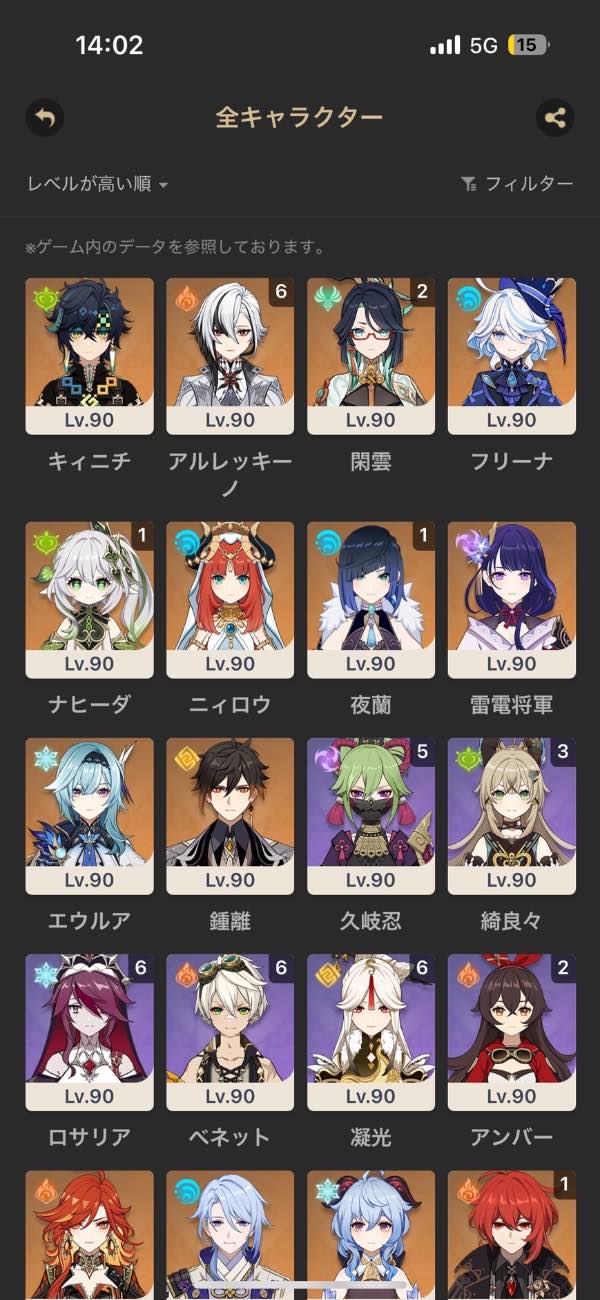Image resolution: width=600 pixels, height=1300 pixels.
Task: Open フリーナ character card
Action: 511,356
